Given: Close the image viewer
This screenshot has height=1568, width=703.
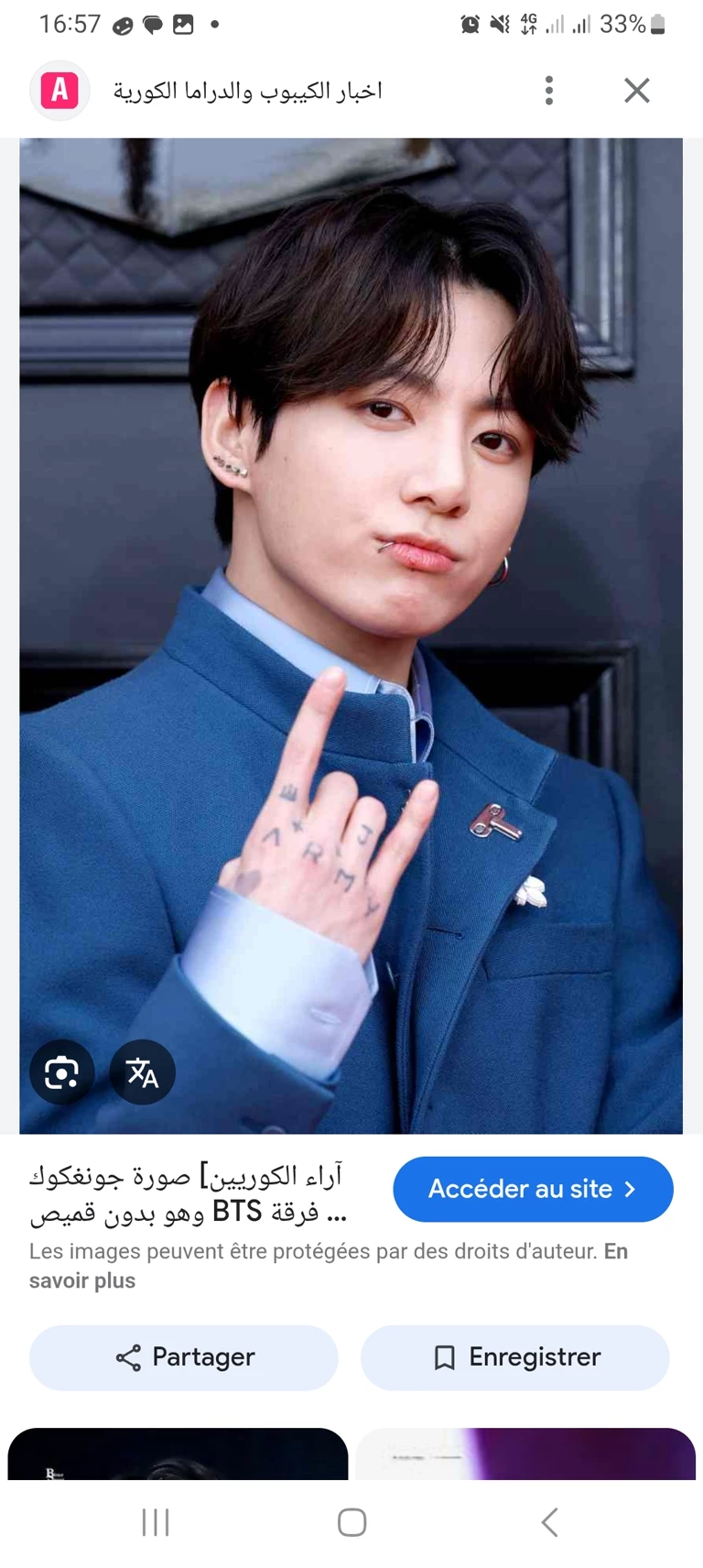Looking at the screenshot, I should pos(636,90).
